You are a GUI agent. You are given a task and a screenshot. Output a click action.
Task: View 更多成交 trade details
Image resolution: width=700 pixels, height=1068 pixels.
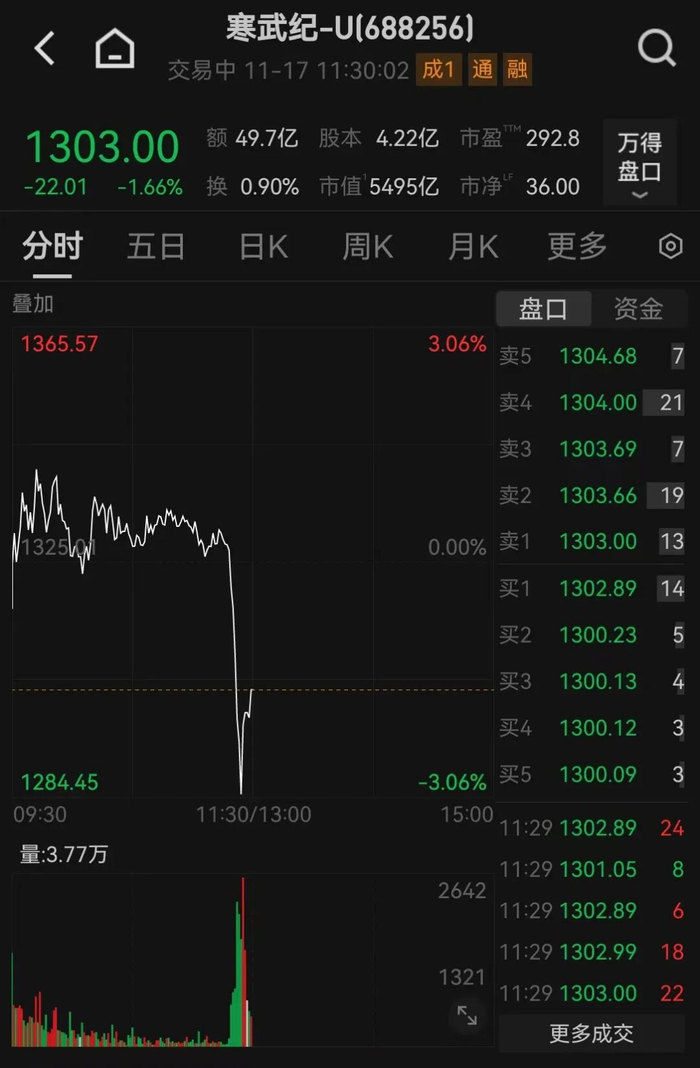[x=592, y=1033]
